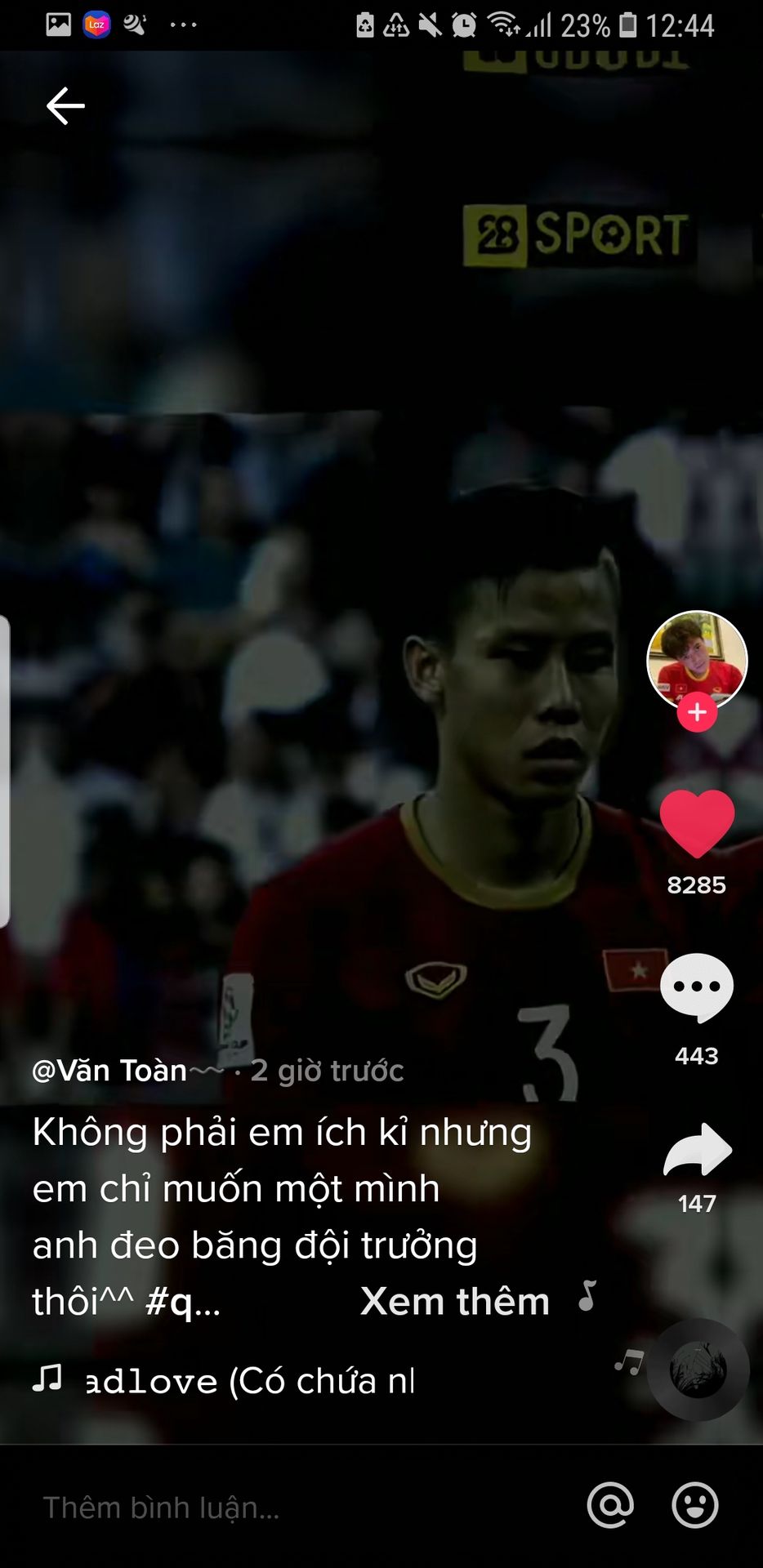Follow the creator with the plus button
This screenshot has height=1568, width=763.
[697, 712]
